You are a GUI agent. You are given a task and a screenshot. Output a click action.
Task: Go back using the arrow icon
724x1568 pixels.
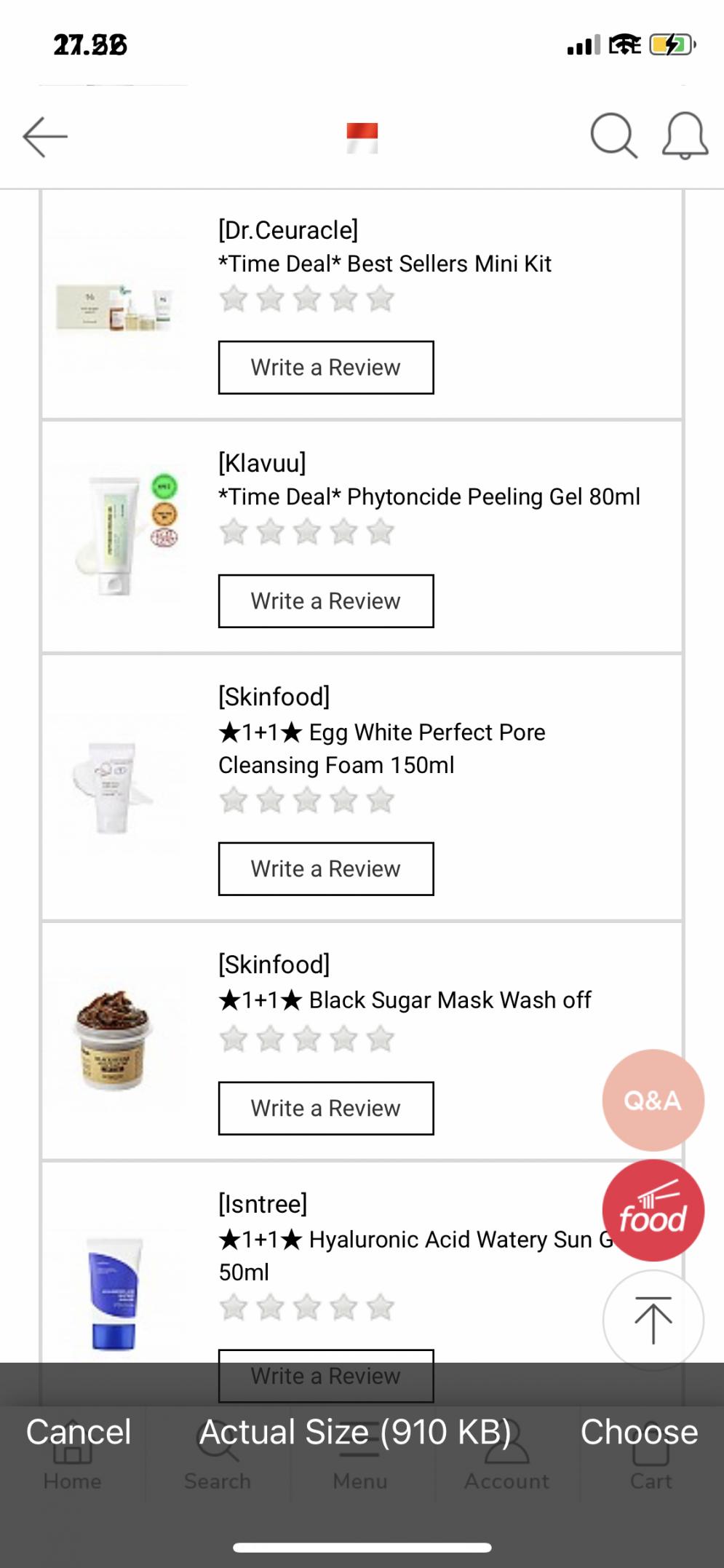[x=45, y=136]
